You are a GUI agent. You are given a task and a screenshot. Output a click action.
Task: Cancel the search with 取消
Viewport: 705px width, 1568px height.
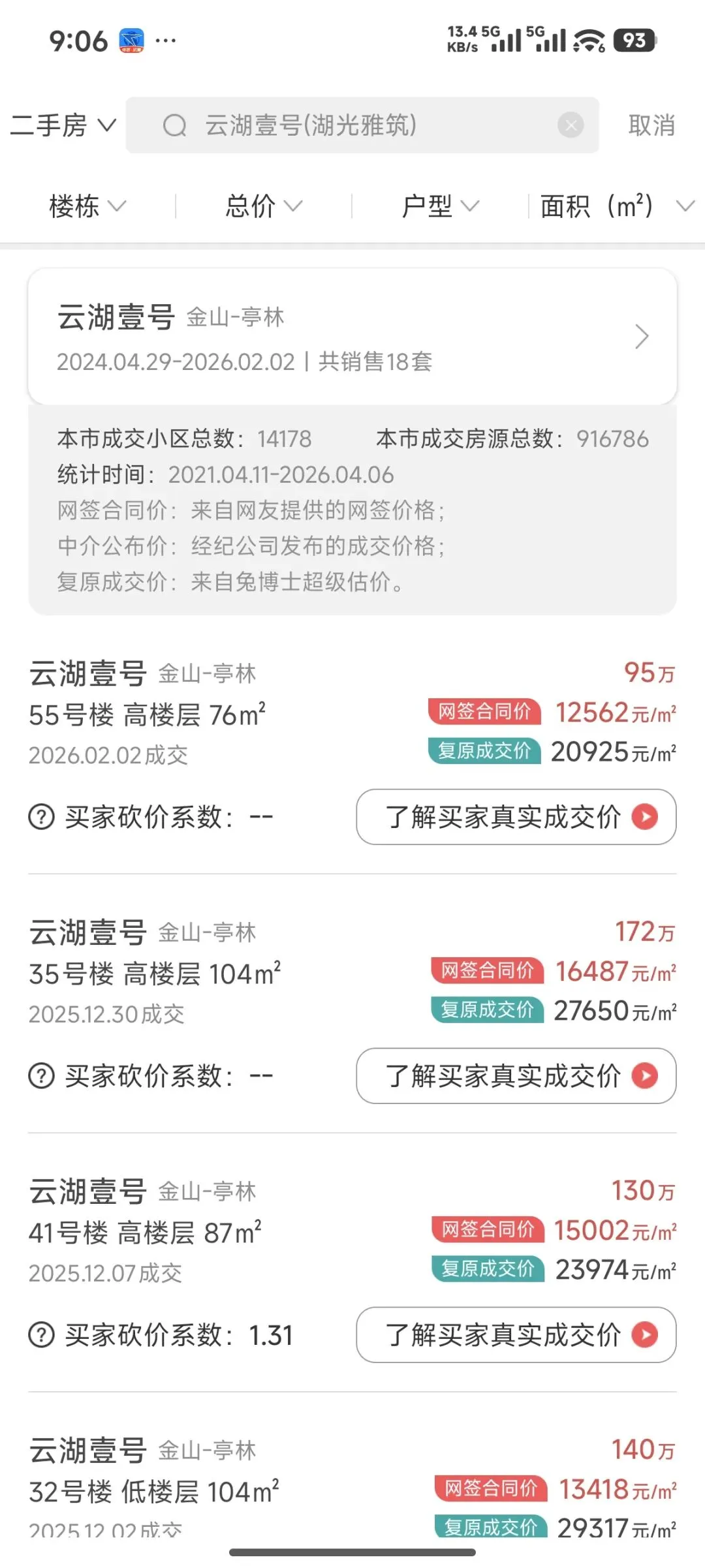point(651,125)
